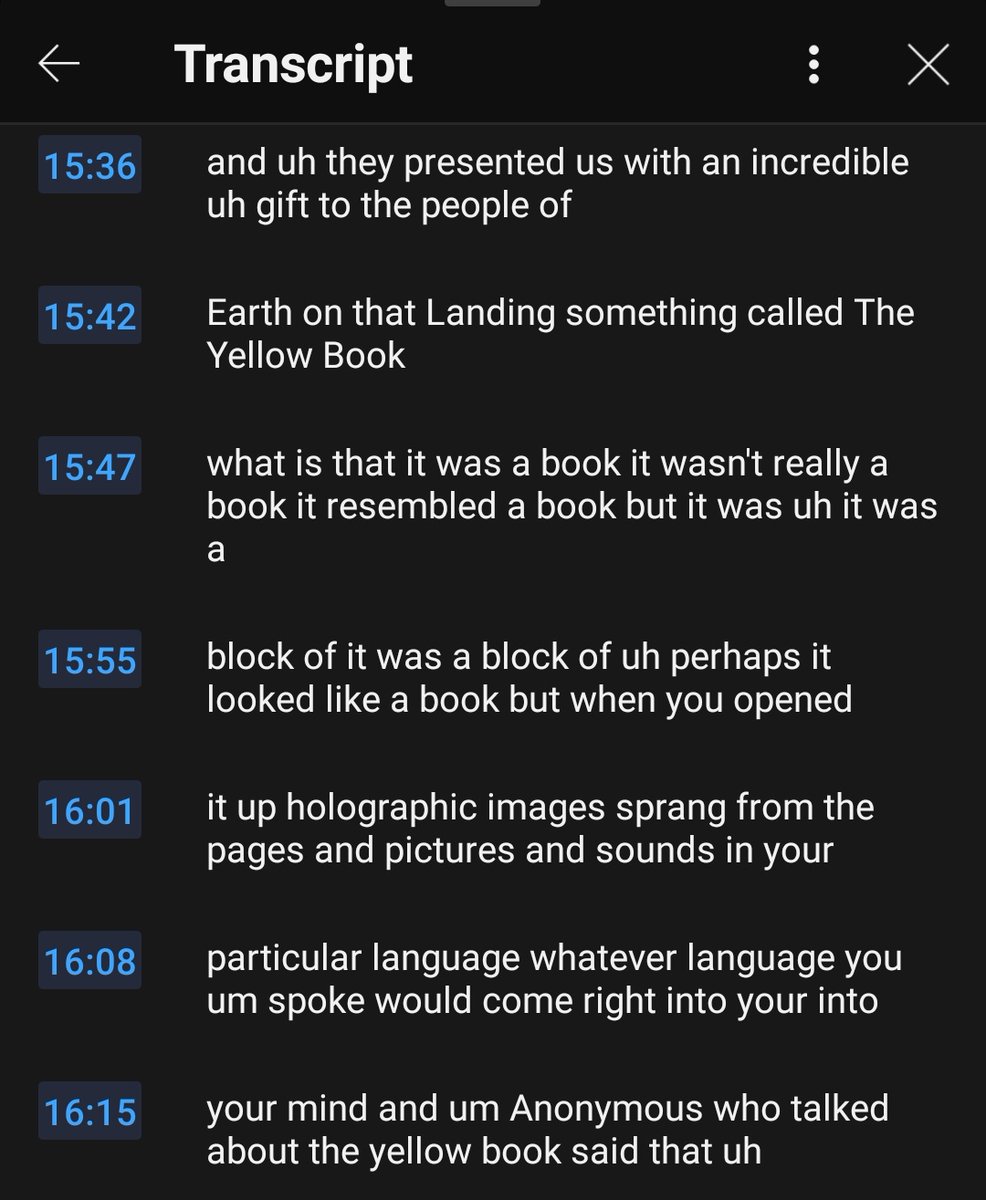
Task: Select the 15:47 transcript entry
Action: pos(90,466)
